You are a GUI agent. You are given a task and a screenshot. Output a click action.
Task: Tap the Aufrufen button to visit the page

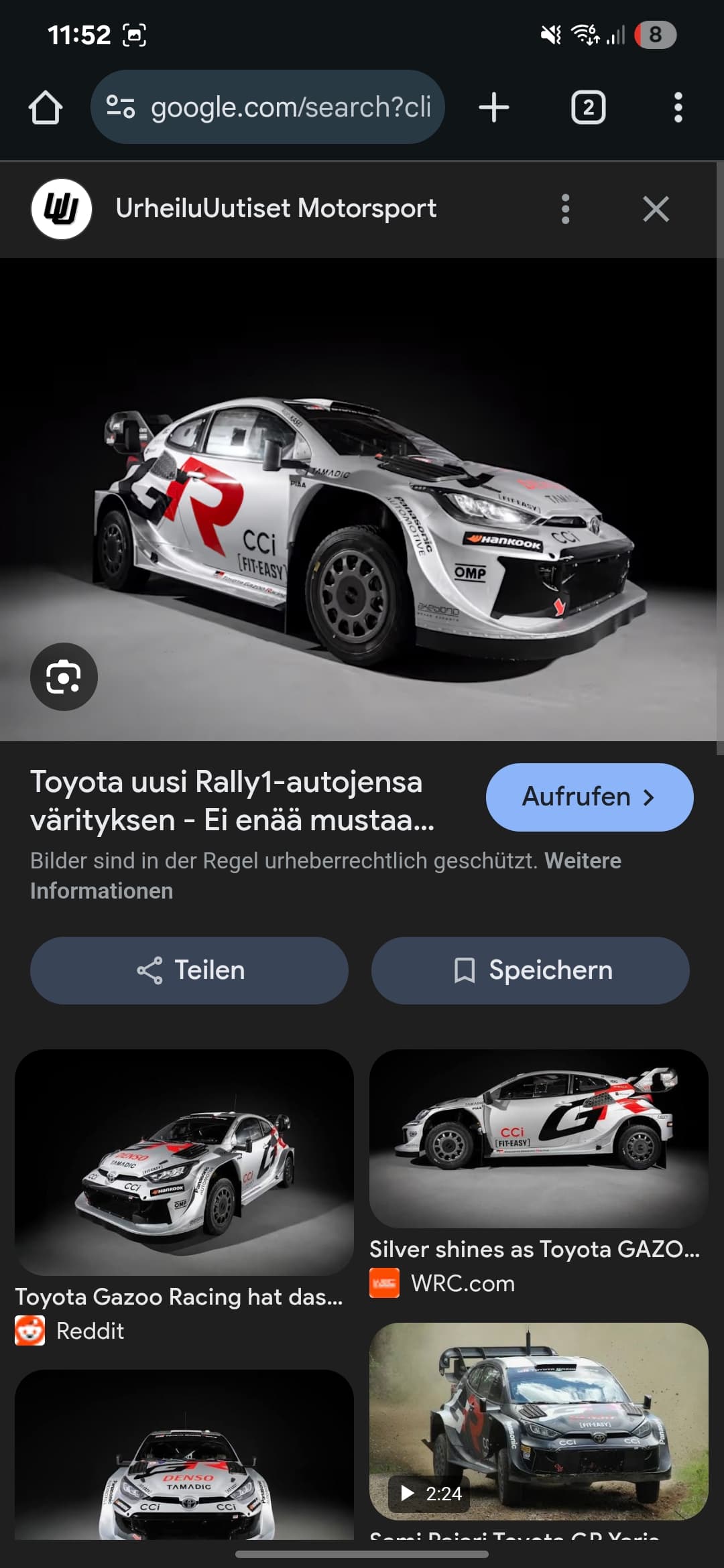click(589, 797)
